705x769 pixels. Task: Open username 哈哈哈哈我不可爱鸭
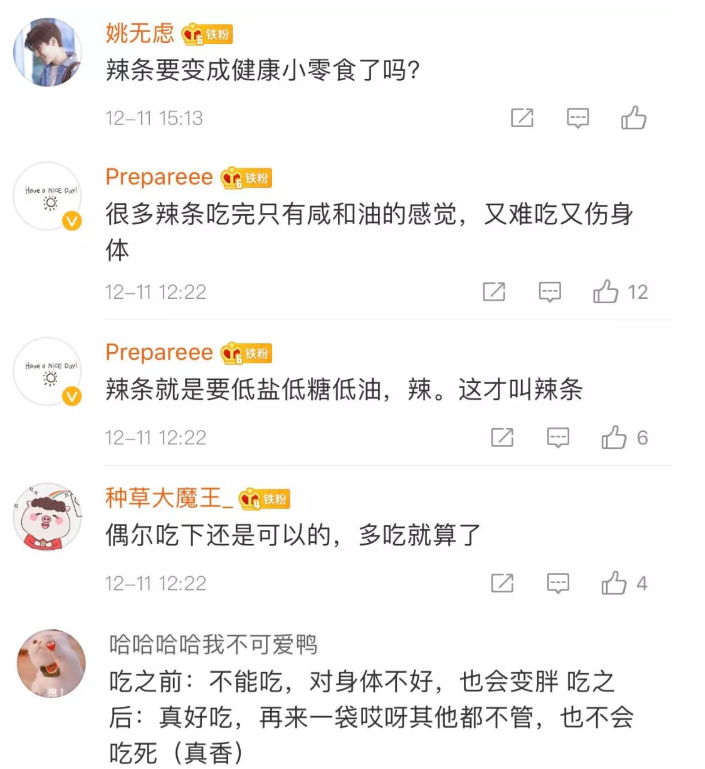213,644
